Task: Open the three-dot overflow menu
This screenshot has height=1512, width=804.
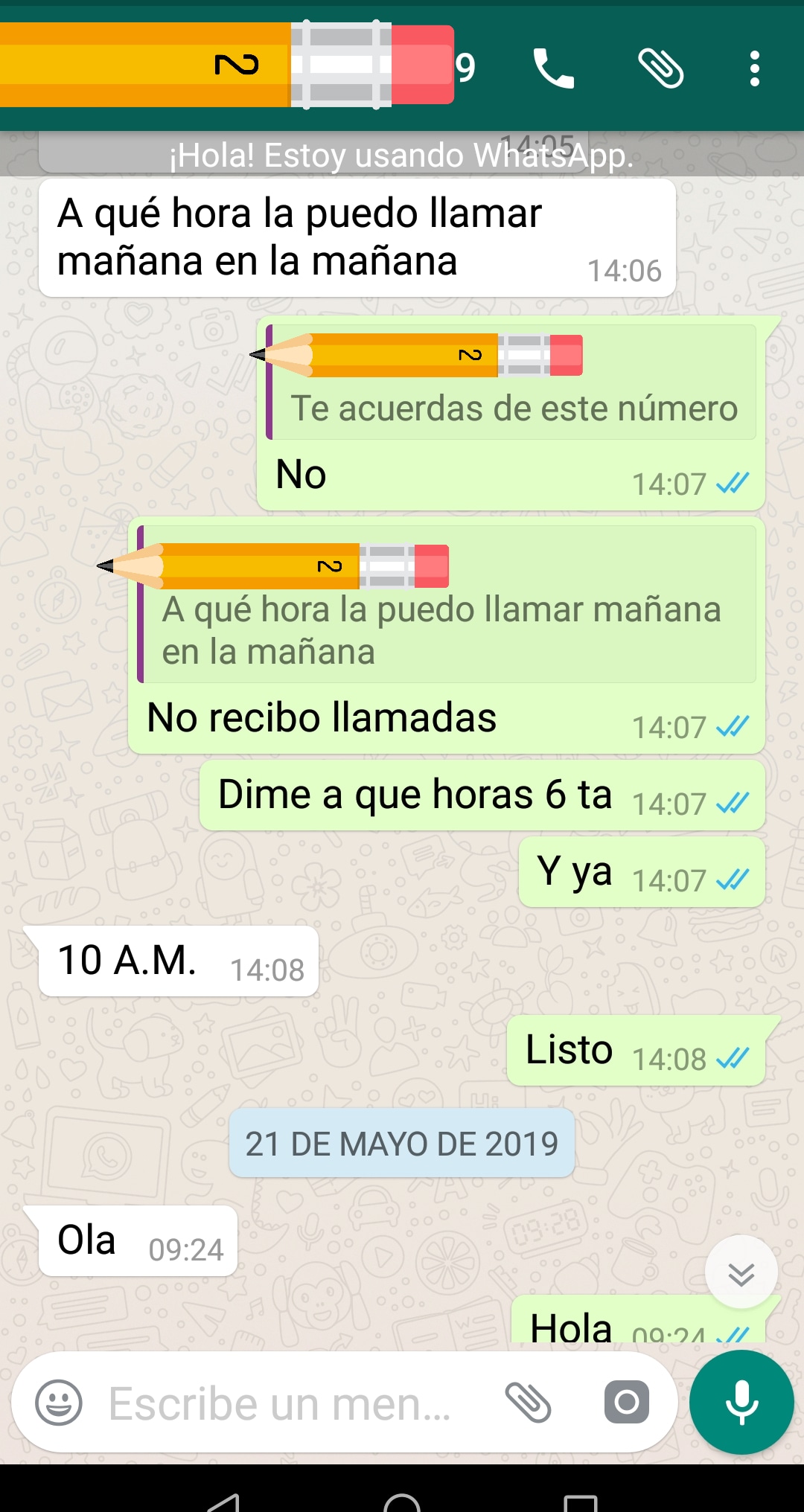Action: coord(754,68)
